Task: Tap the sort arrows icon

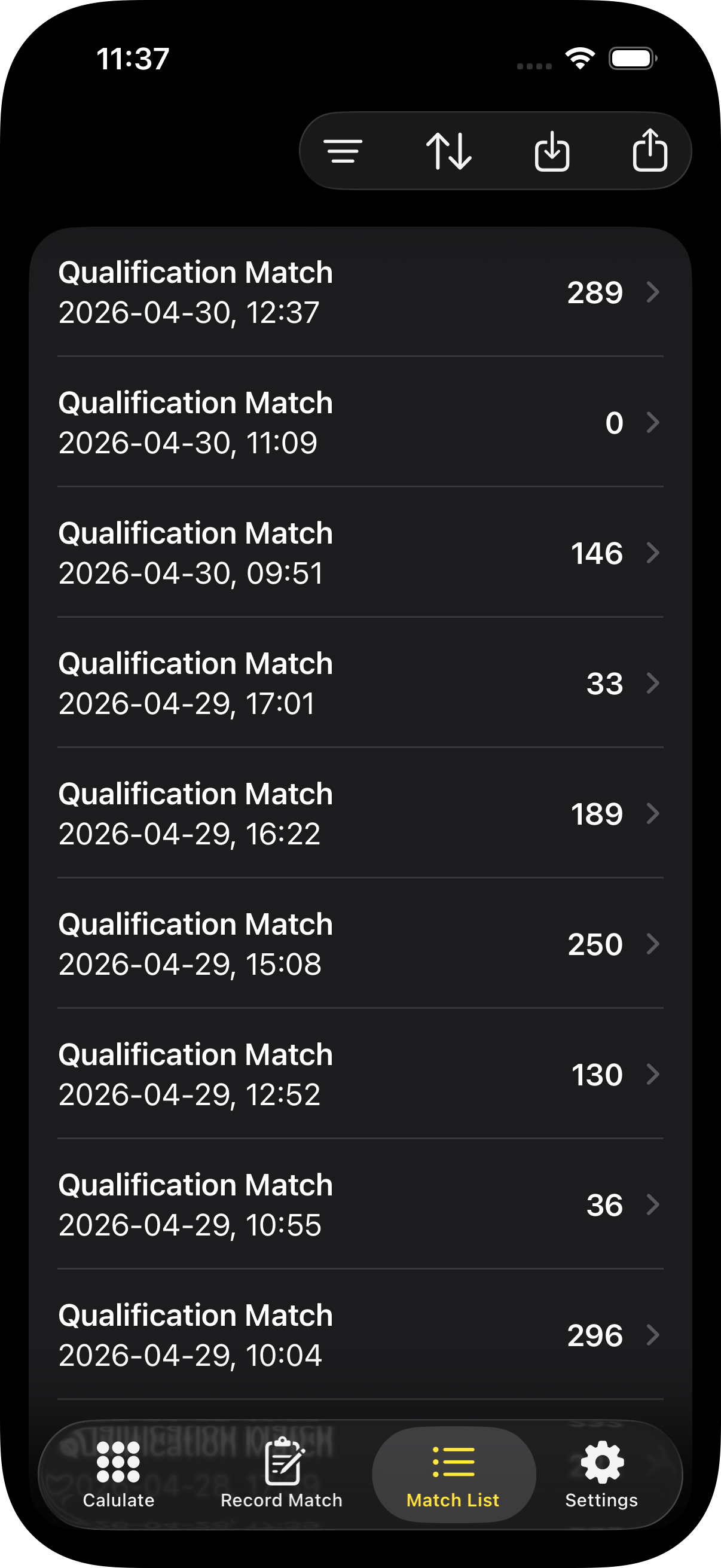Action: (x=448, y=151)
